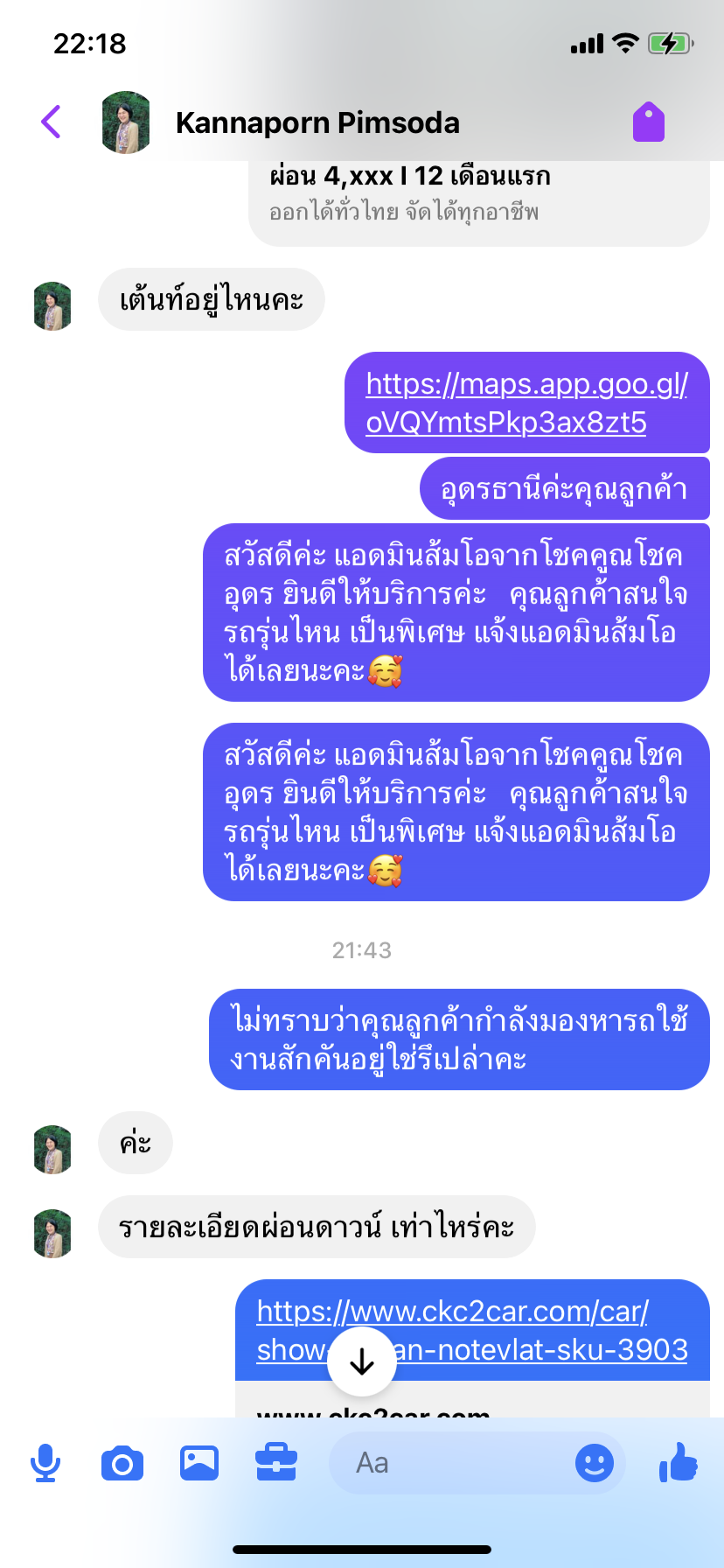Image resolution: width=724 pixels, height=1568 pixels.
Task: Choose a photo from the gallery
Action: (199, 1463)
